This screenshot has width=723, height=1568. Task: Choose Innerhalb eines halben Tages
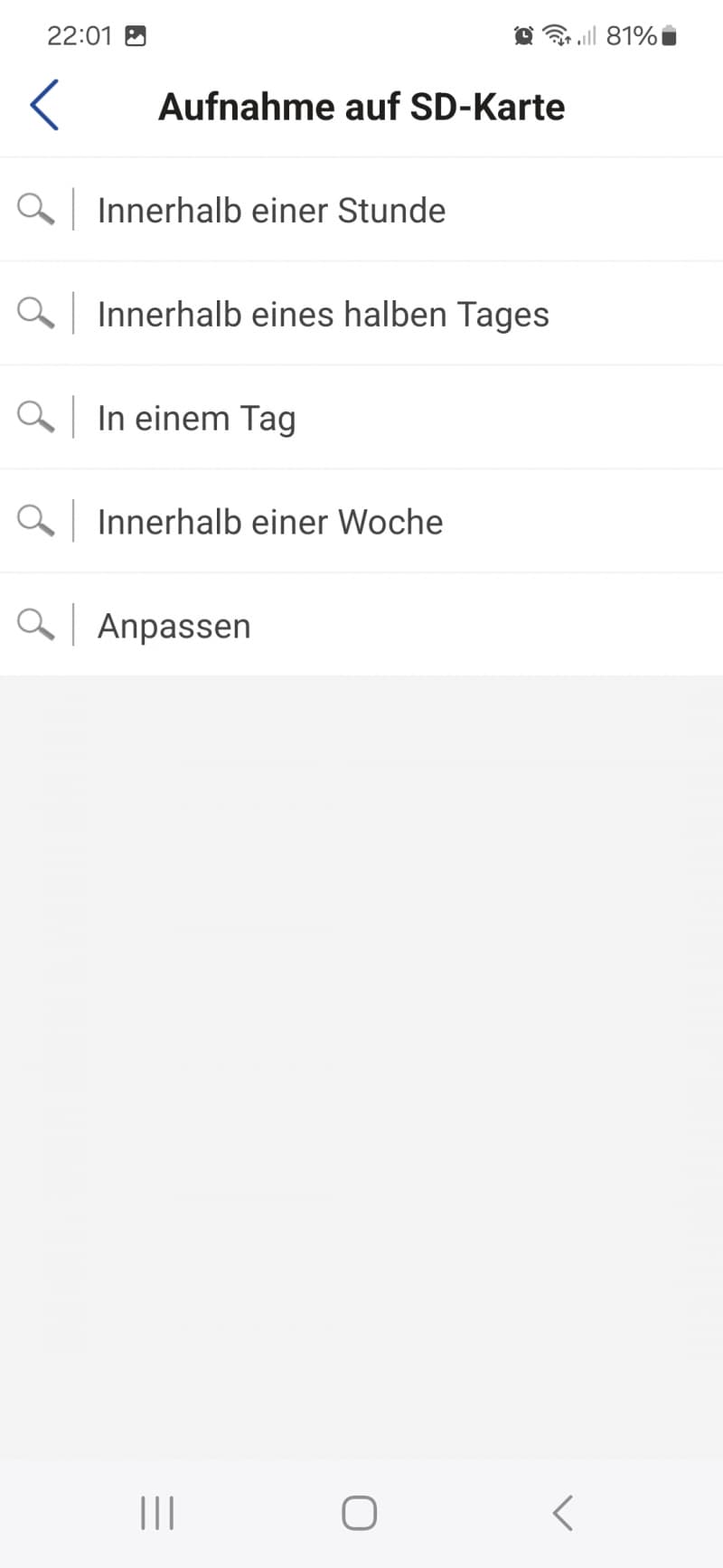361,314
